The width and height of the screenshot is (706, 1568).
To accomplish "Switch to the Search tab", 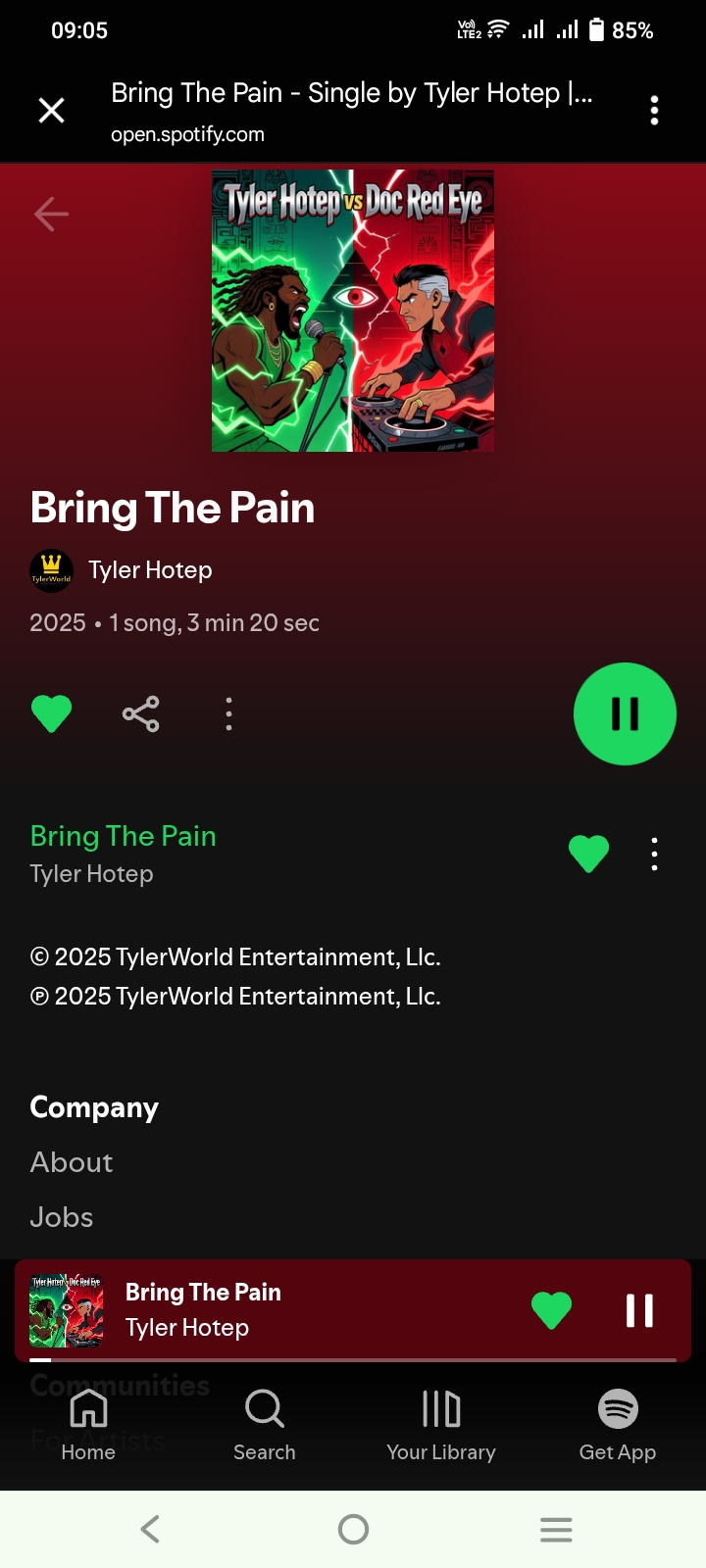I will tap(264, 1424).
